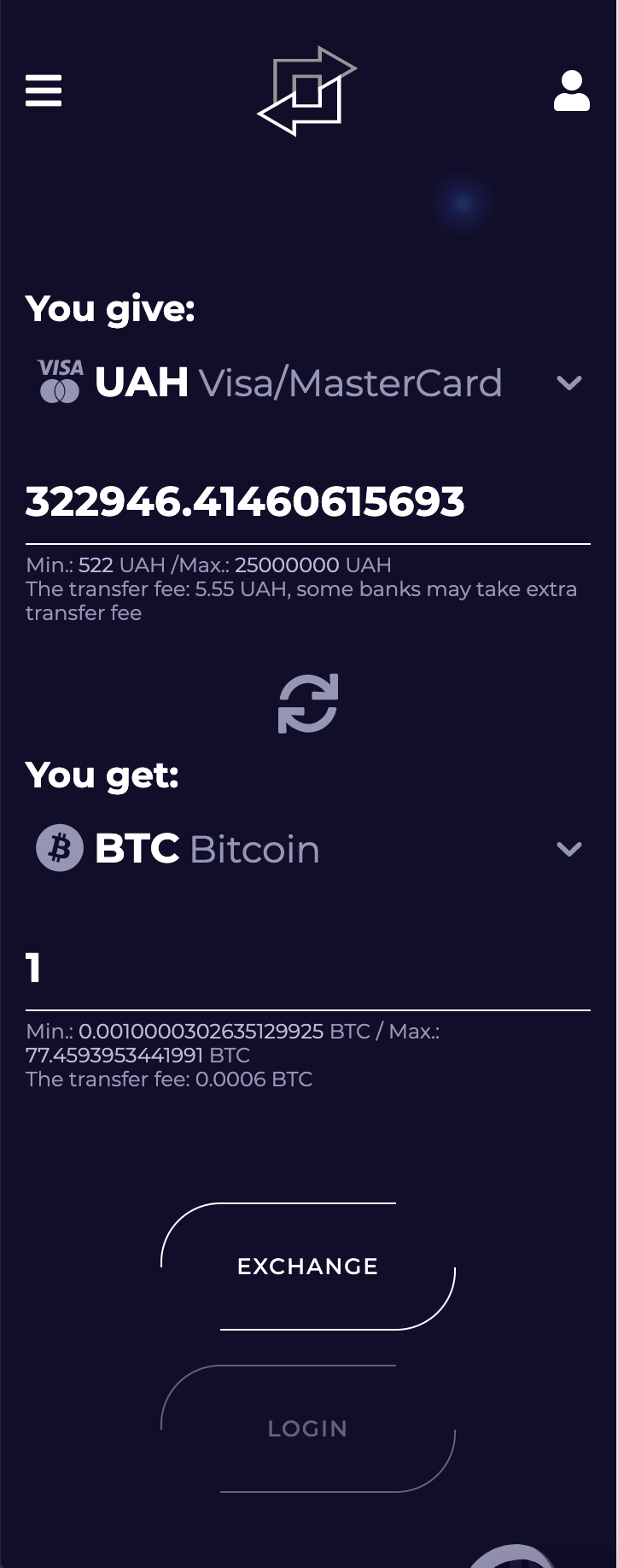618x1568 pixels.
Task: Edit the You get amount field
Action: pyautogui.click(x=307, y=968)
